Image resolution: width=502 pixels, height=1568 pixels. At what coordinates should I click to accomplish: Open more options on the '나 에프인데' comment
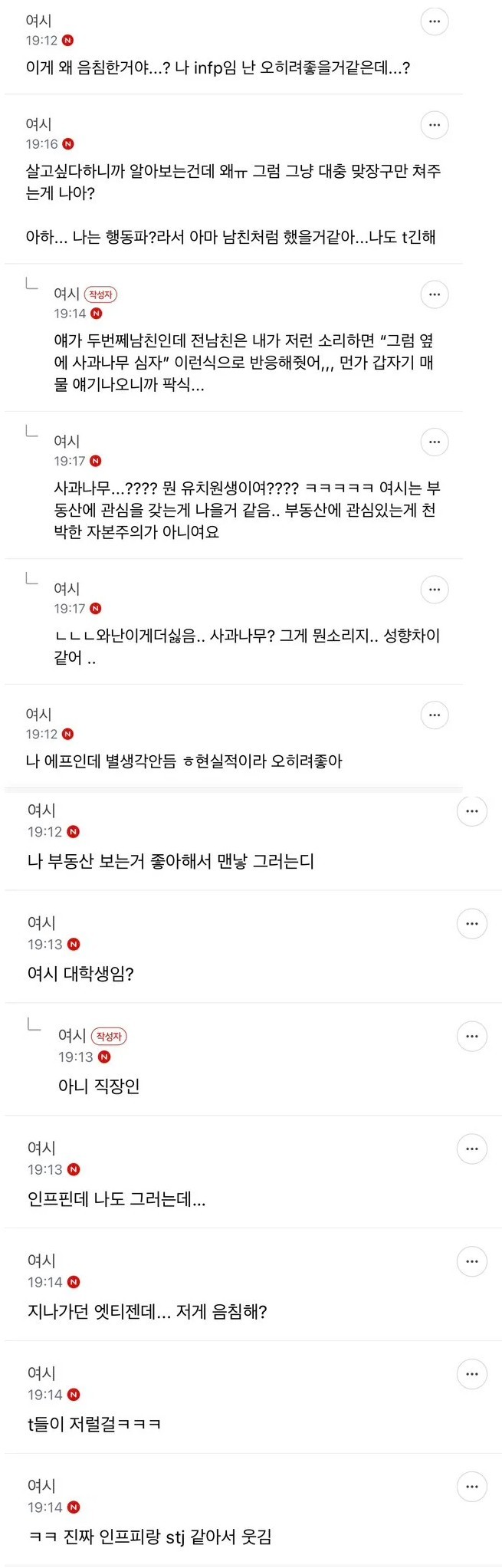435,715
